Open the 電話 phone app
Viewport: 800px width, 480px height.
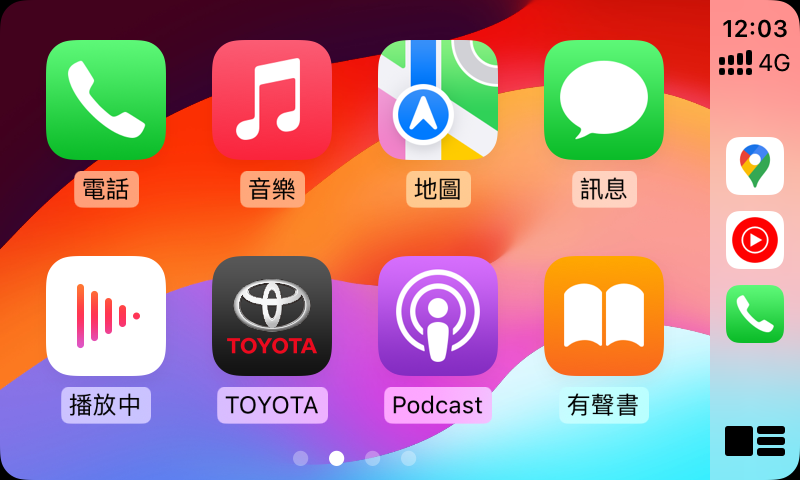coord(106,100)
